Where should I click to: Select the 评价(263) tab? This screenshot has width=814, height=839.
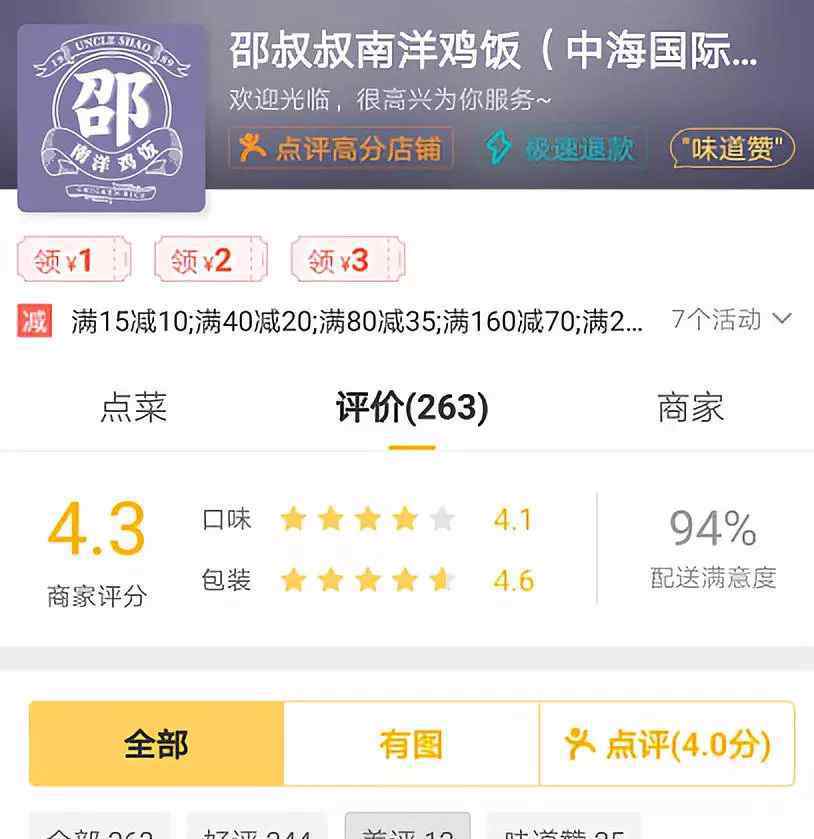click(x=411, y=408)
